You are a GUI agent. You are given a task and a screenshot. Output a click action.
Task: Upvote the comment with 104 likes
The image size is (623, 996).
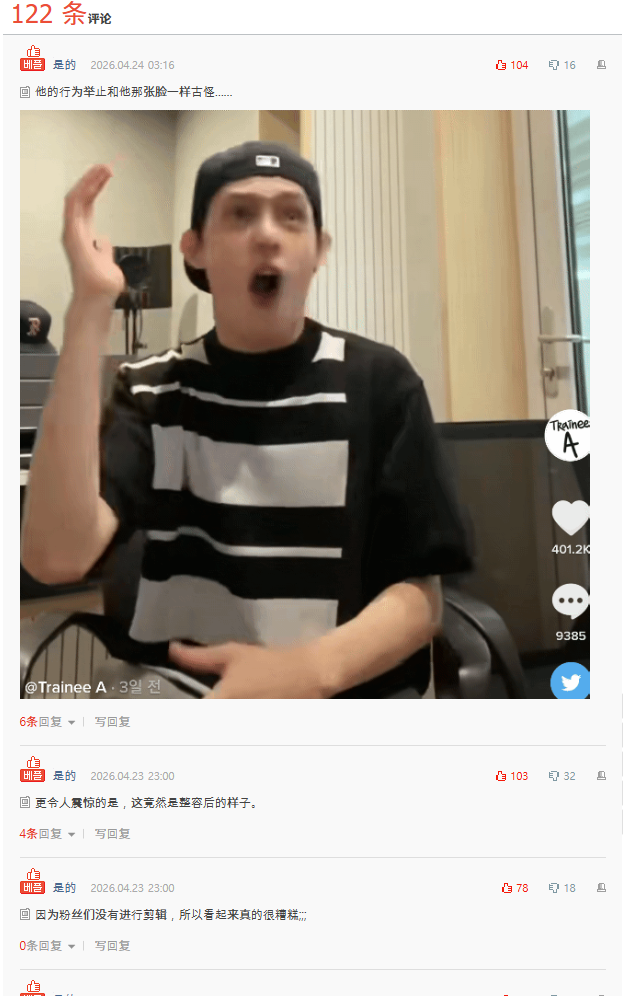coord(511,65)
